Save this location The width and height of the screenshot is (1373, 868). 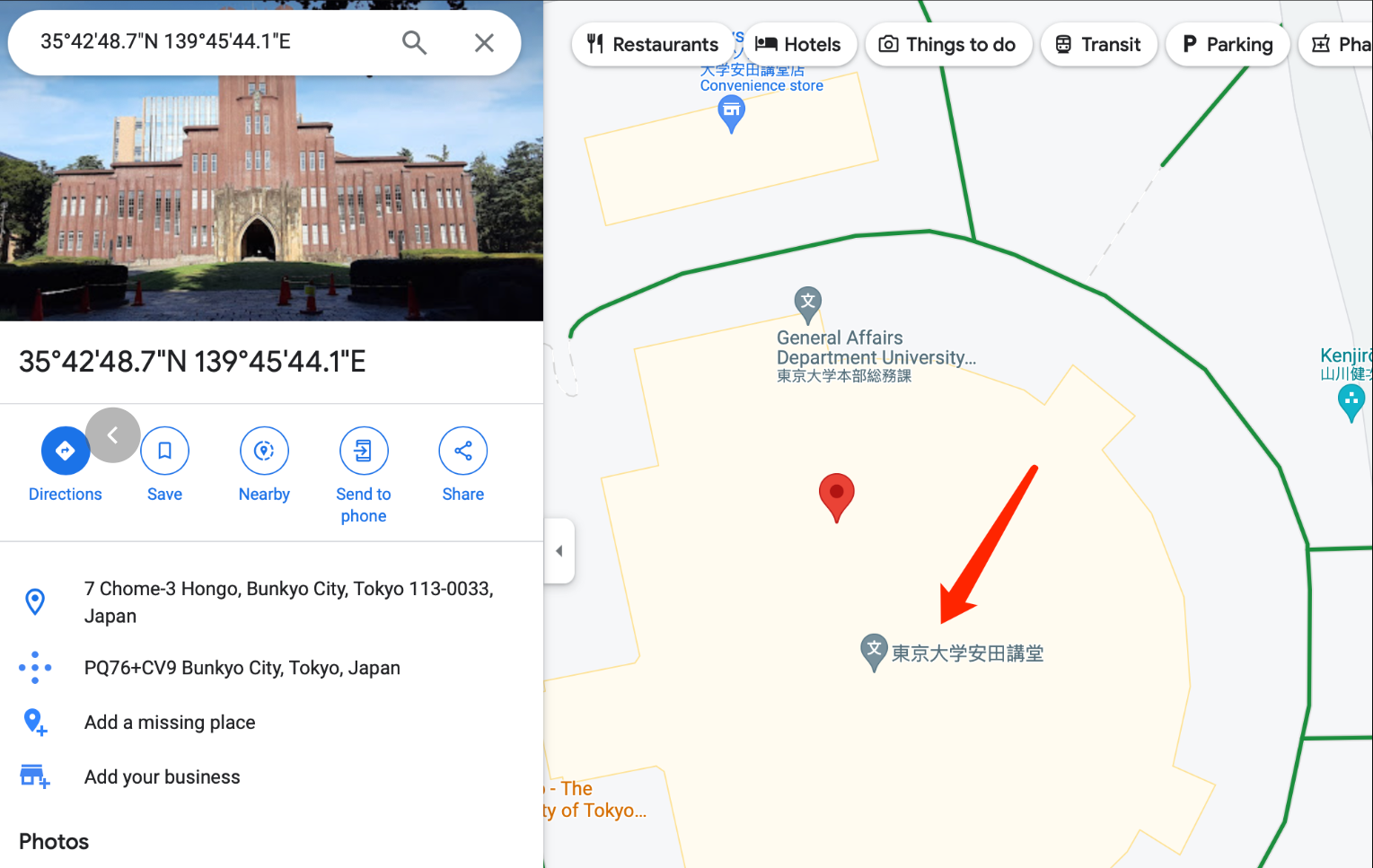click(164, 451)
